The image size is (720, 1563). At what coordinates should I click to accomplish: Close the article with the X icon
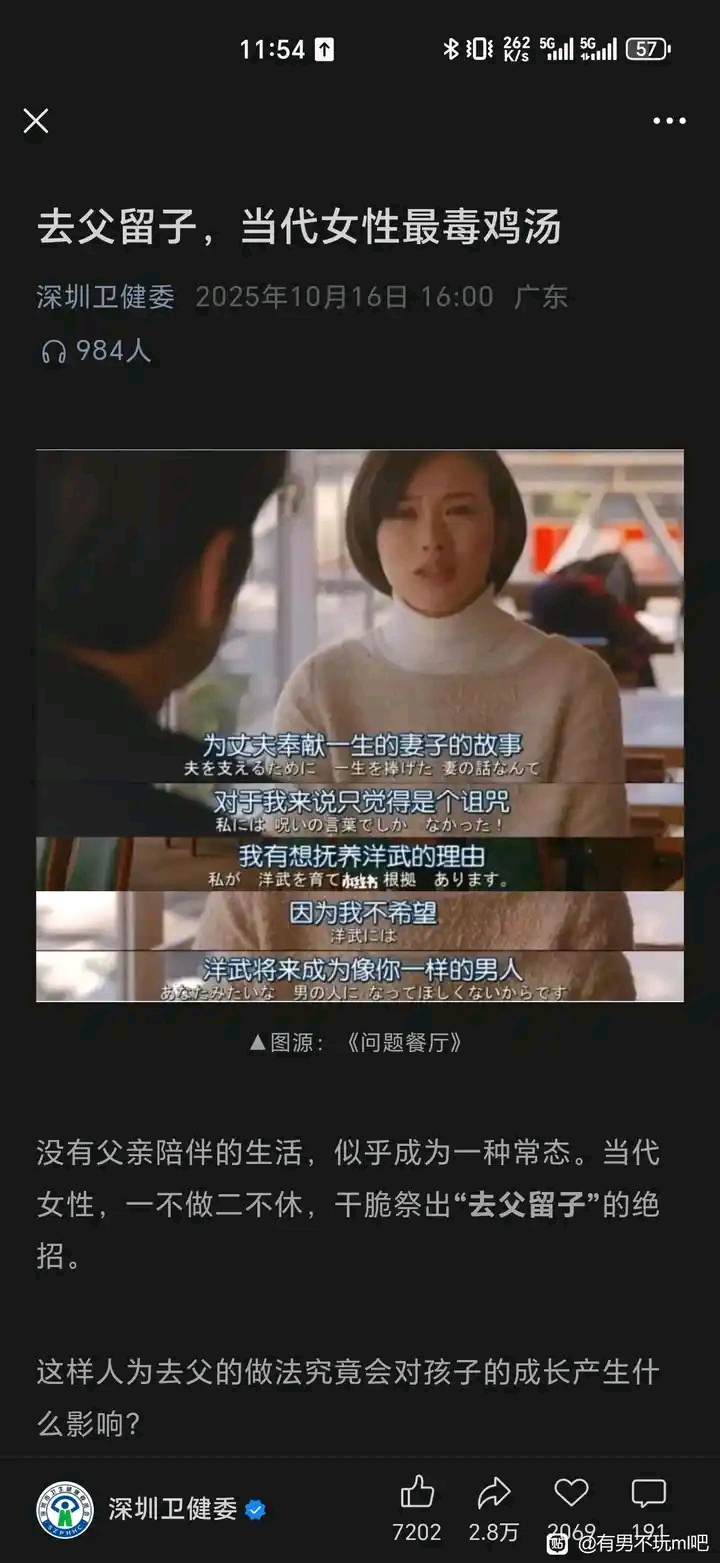point(36,121)
